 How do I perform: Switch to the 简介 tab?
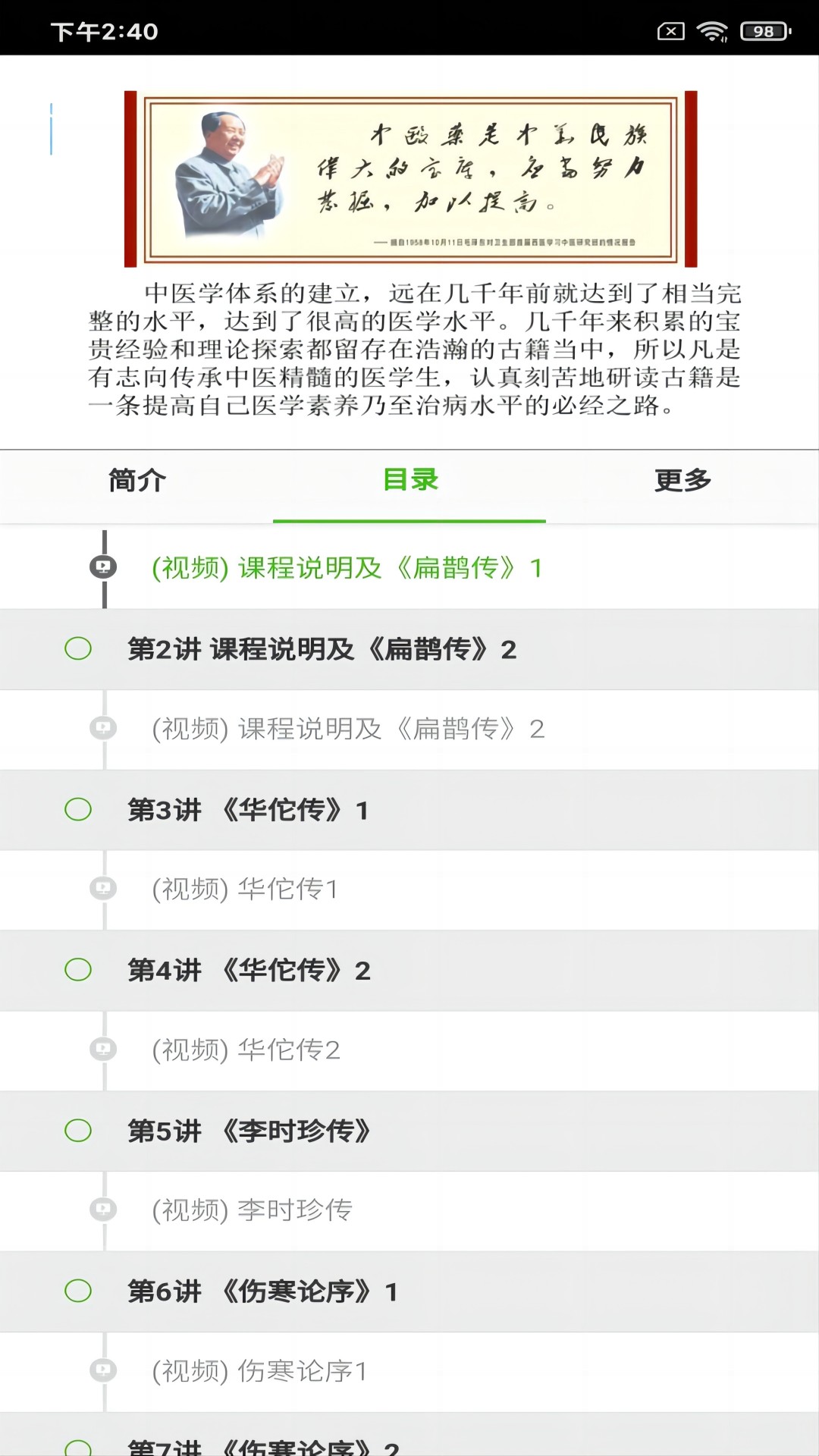click(136, 481)
